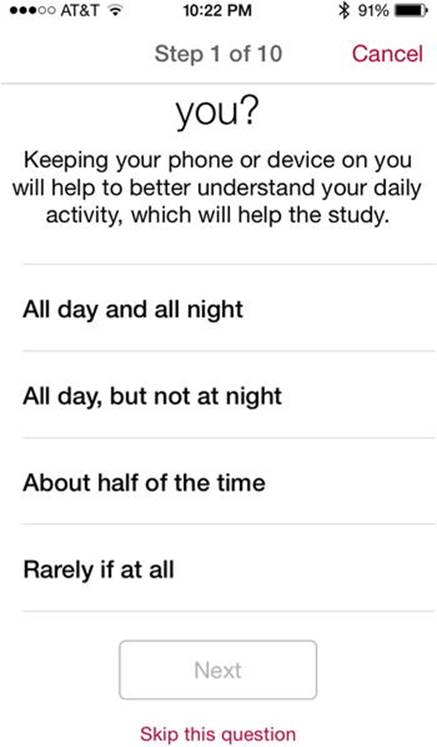
Task: Select 'Rarely if at all' option
Action: pyautogui.click(x=229, y=568)
